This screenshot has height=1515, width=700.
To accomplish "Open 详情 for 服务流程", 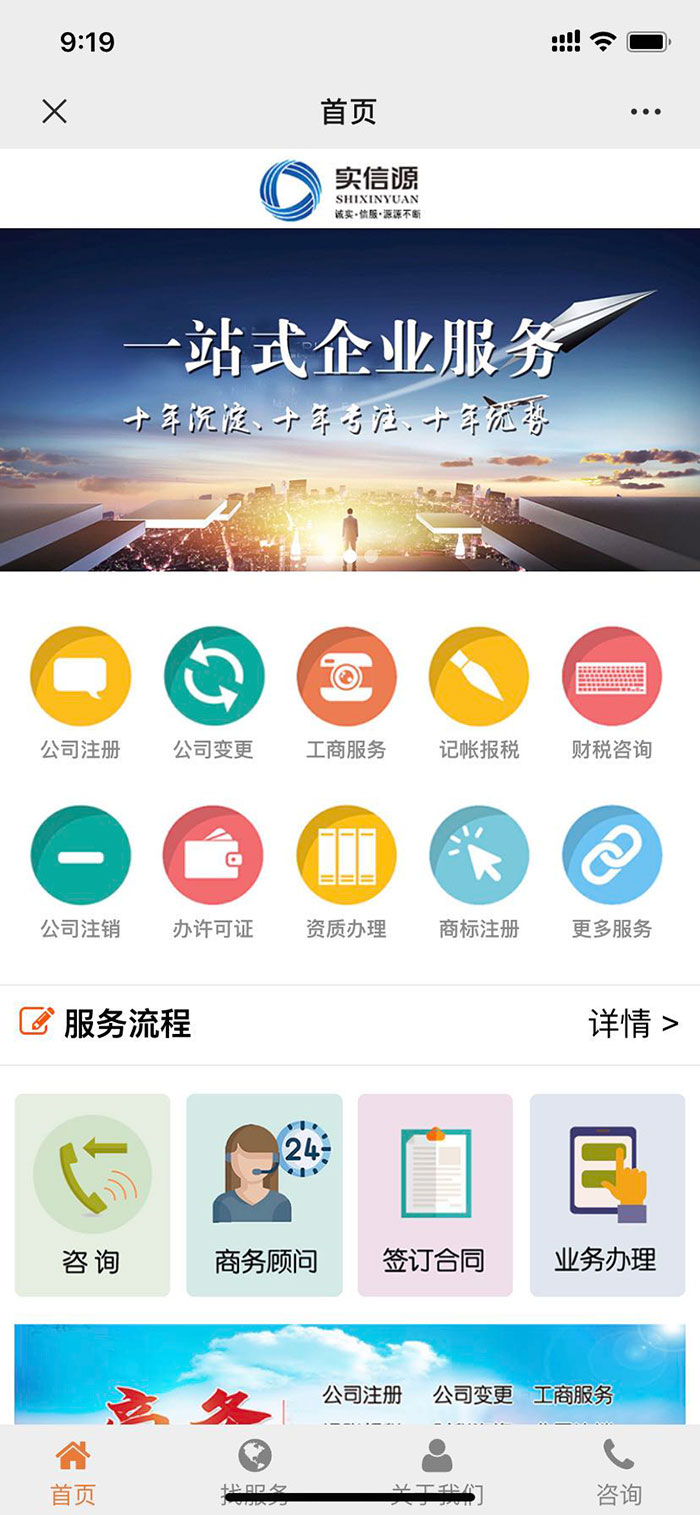I will point(633,1024).
